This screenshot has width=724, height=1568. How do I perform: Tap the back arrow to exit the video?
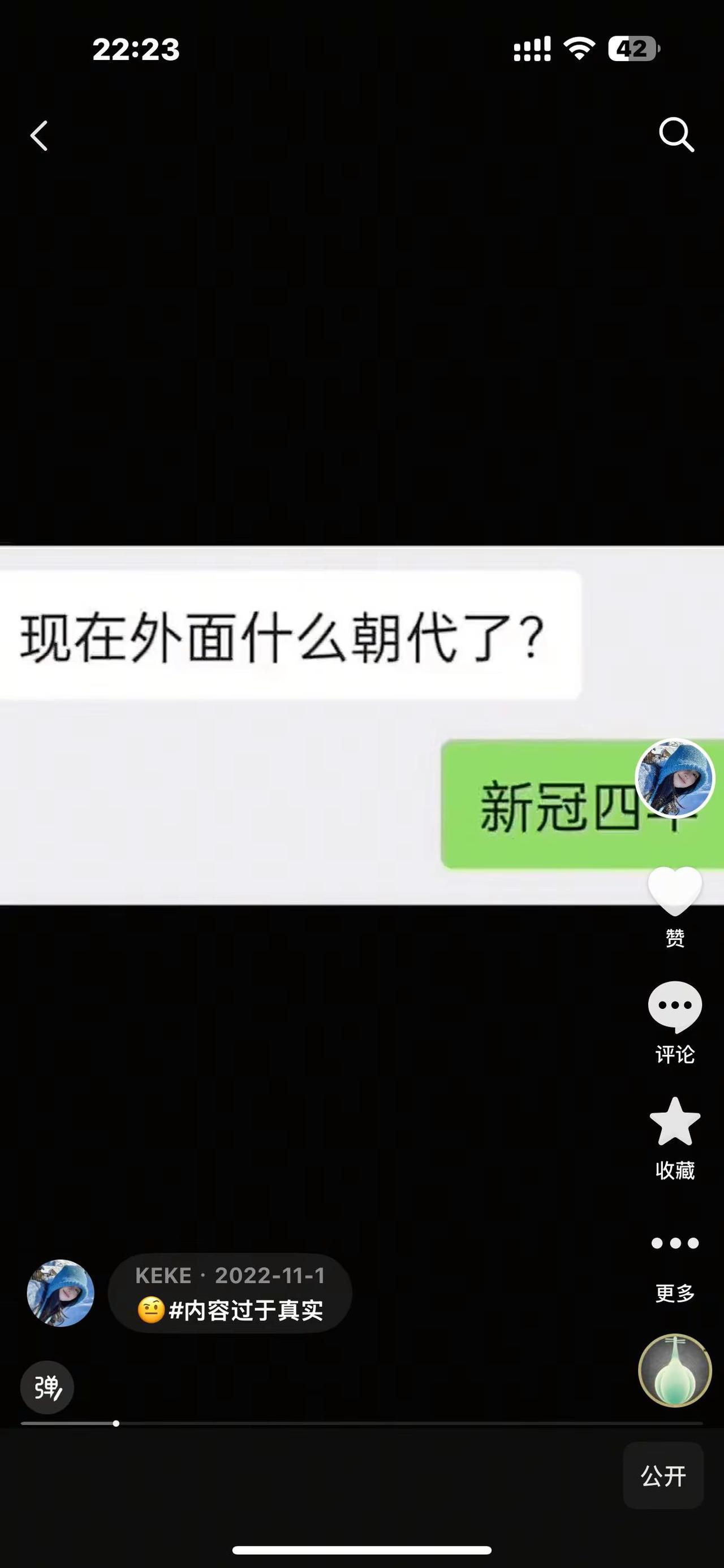tap(39, 135)
